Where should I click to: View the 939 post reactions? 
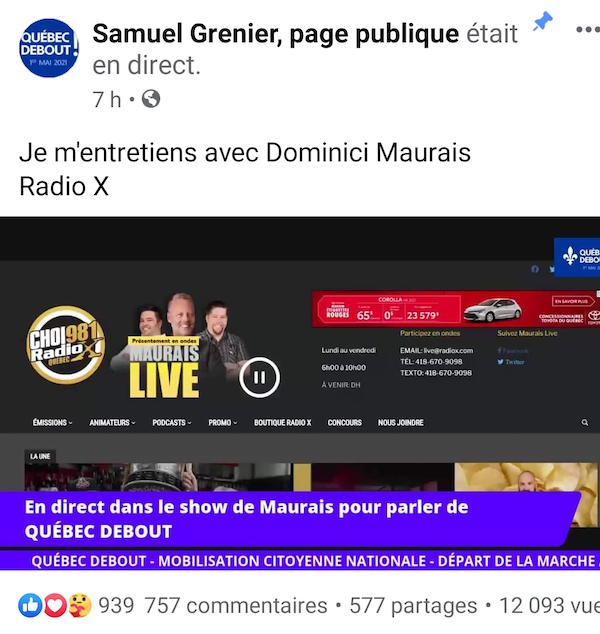click(x=77, y=606)
